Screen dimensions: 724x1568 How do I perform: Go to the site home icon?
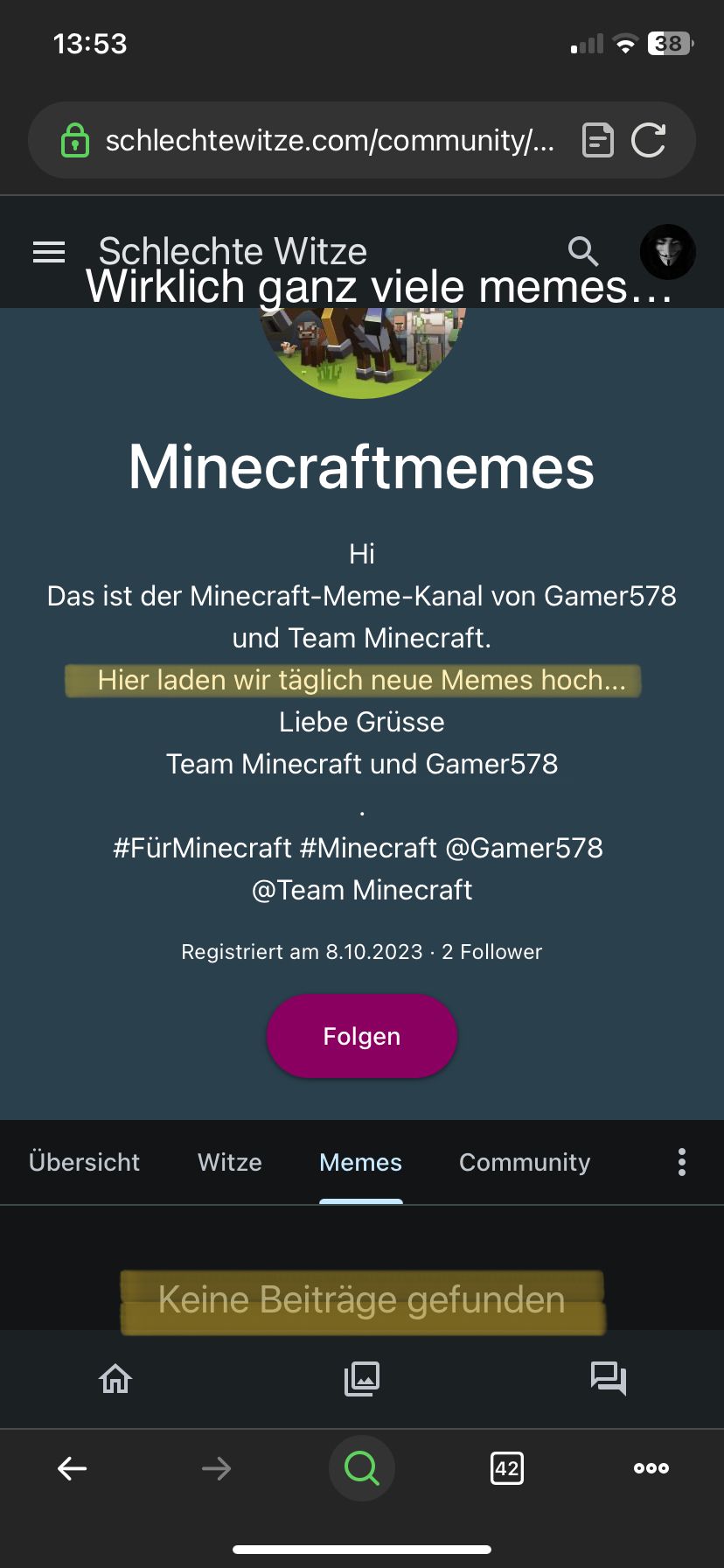[x=115, y=1379]
